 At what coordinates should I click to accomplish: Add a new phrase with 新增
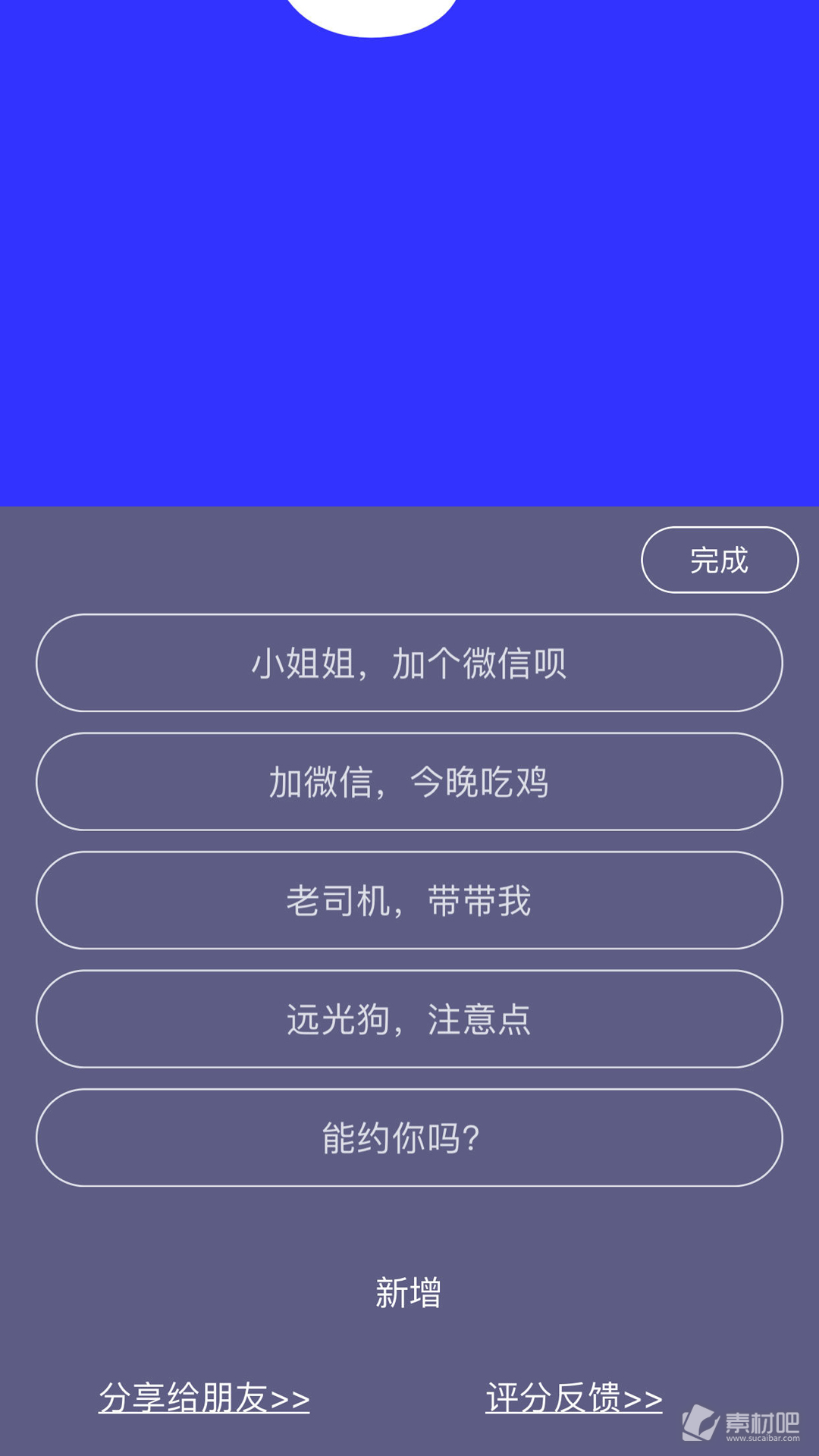coord(409,1292)
